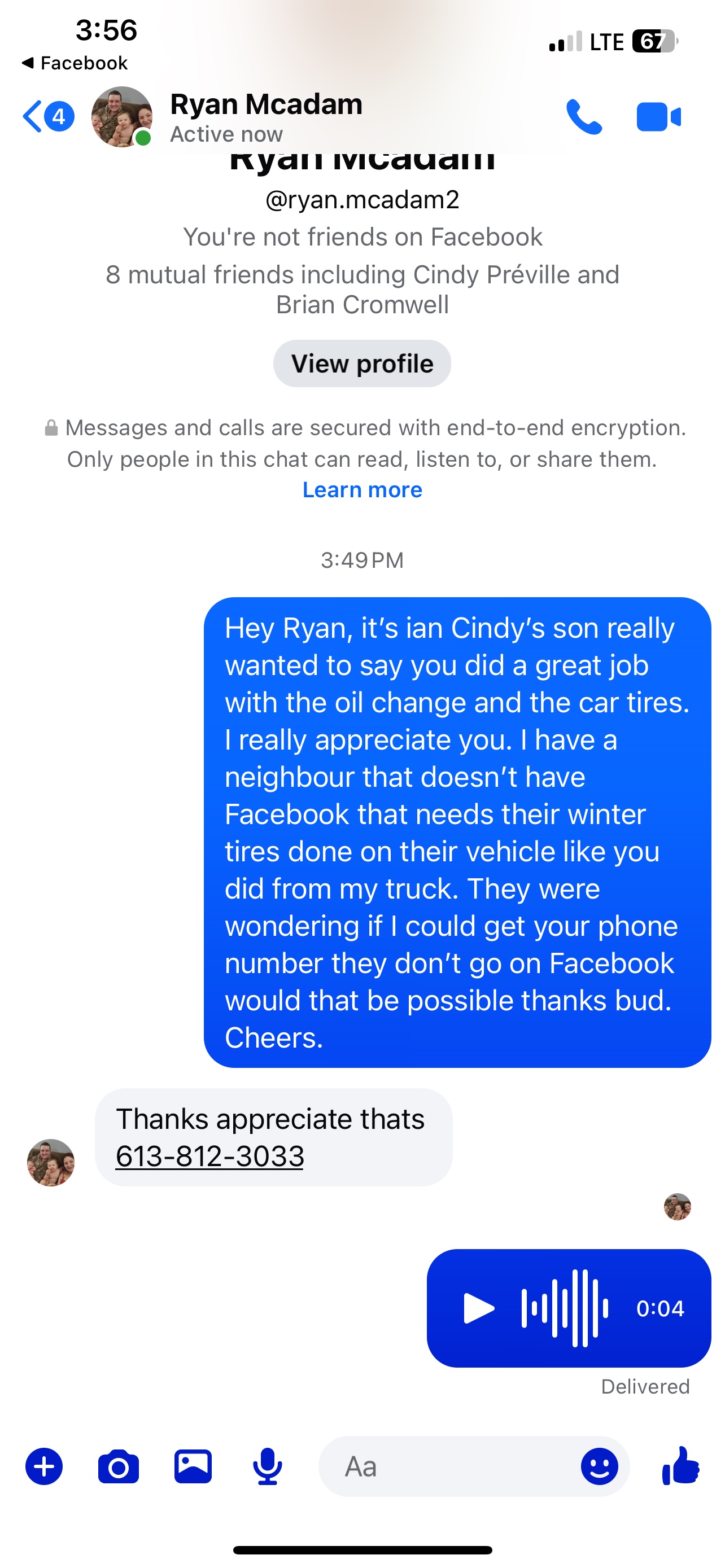This screenshot has height=1568, width=725.
Task: Record a voice message with the microphone
Action: (267, 1466)
